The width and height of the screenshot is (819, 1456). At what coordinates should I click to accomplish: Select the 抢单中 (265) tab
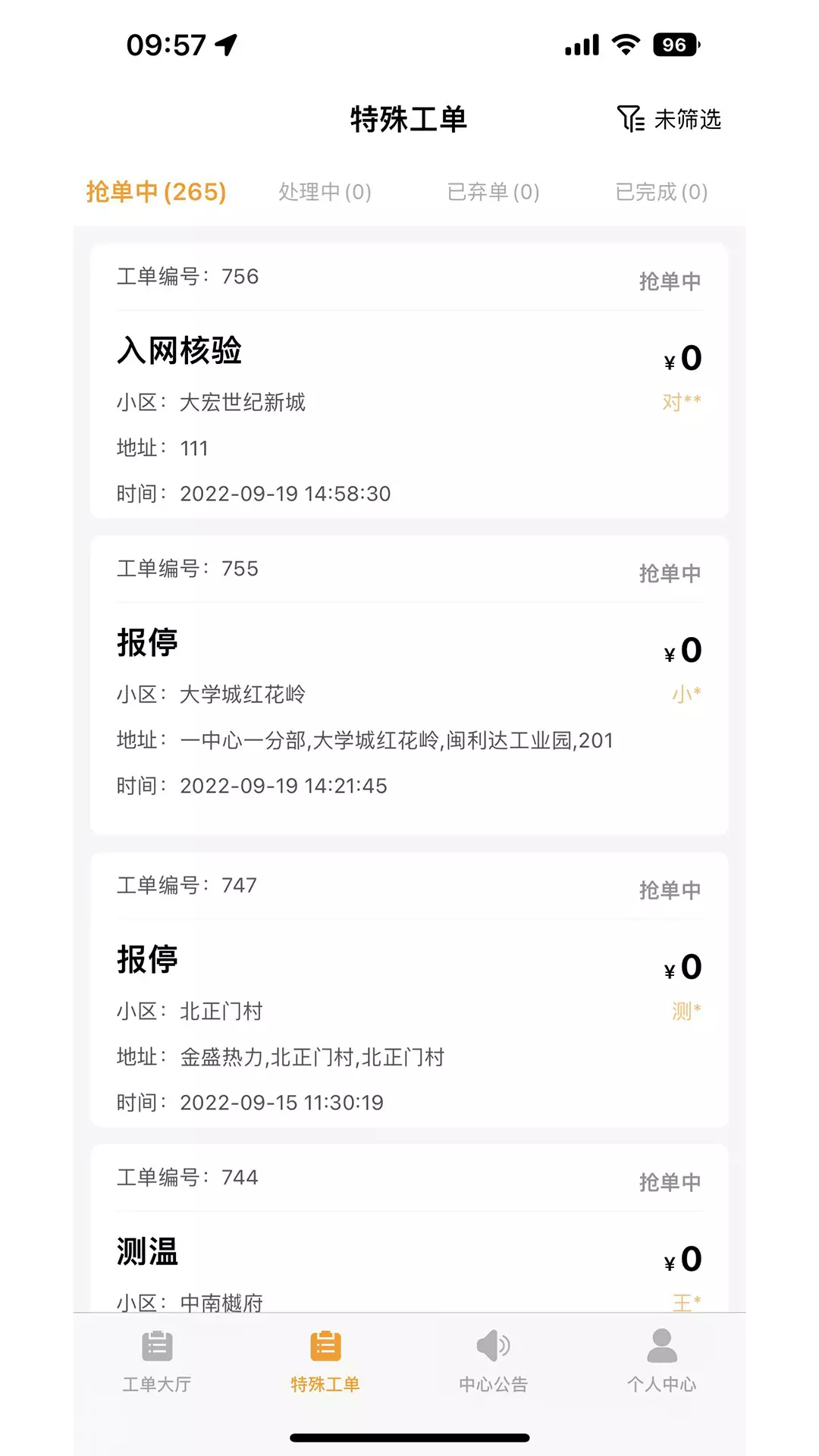(x=156, y=192)
